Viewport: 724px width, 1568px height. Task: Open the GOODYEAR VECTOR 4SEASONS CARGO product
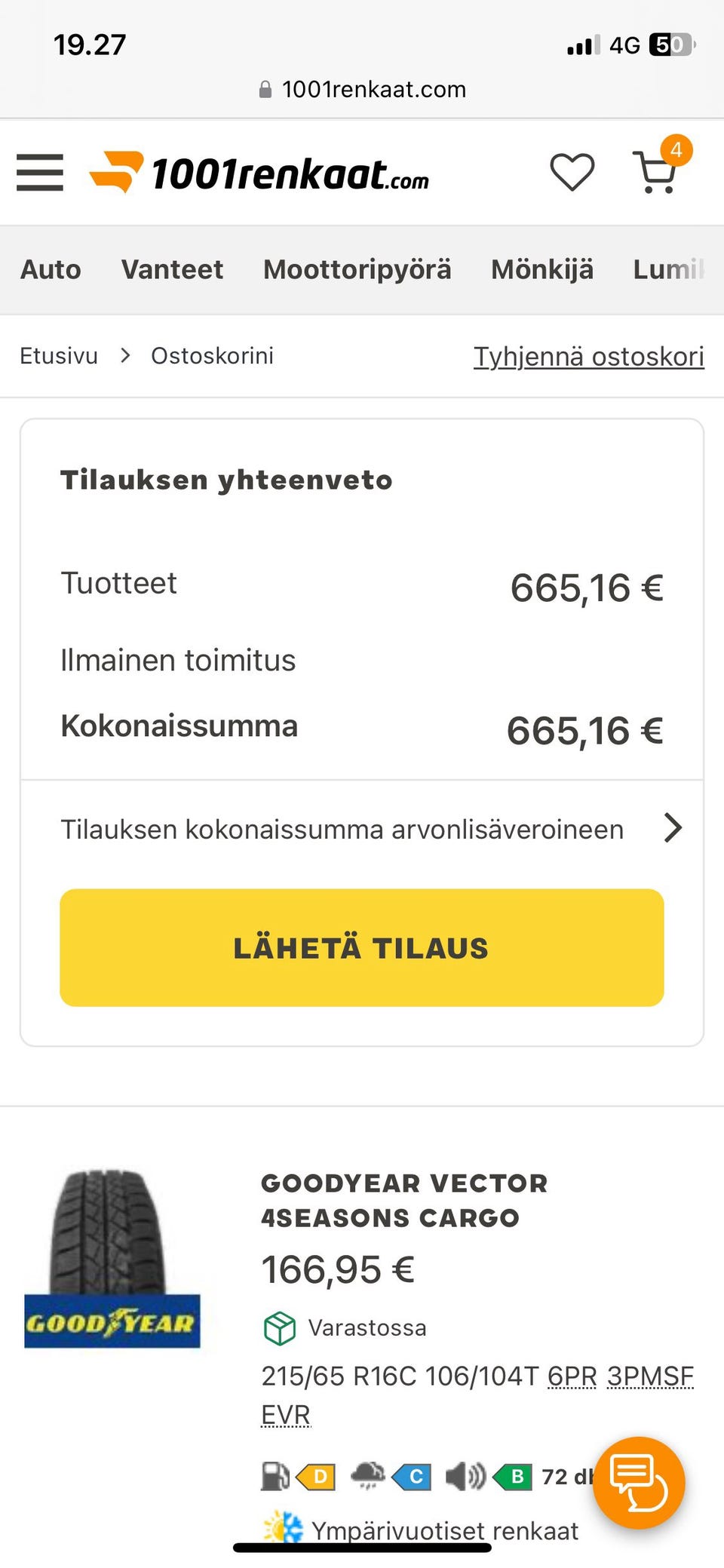(x=403, y=1199)
